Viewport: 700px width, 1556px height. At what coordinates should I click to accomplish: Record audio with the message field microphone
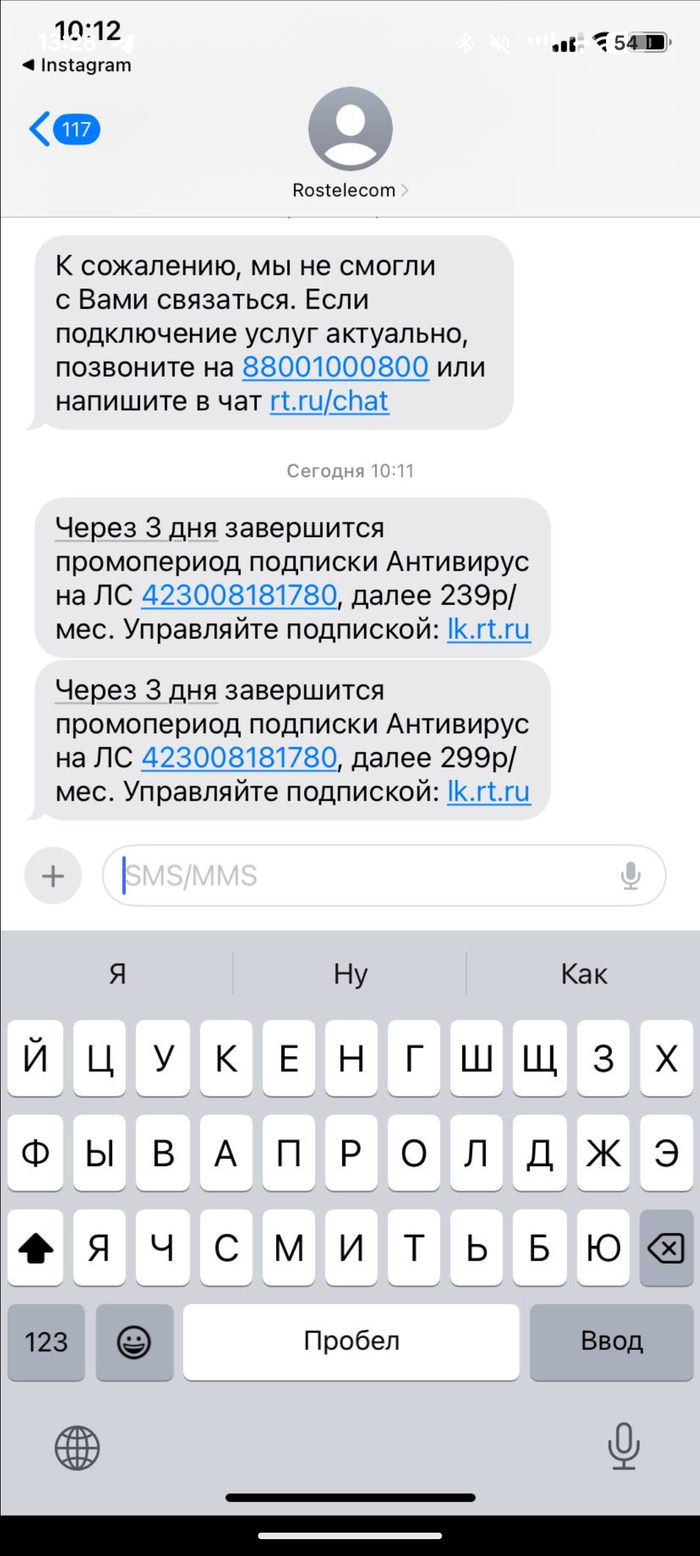(630, 877)
